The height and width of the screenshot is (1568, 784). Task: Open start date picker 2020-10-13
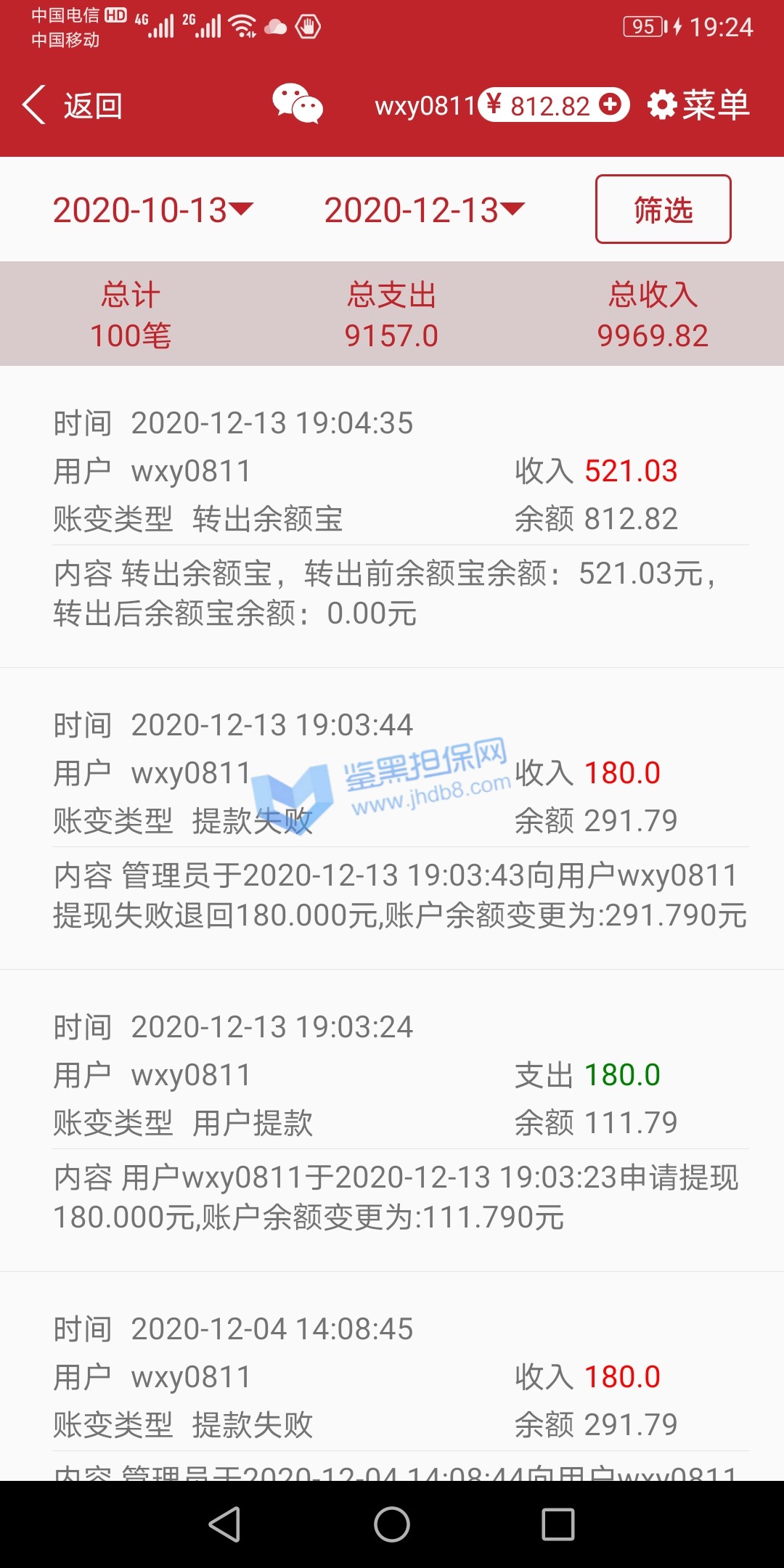point(152,211)
